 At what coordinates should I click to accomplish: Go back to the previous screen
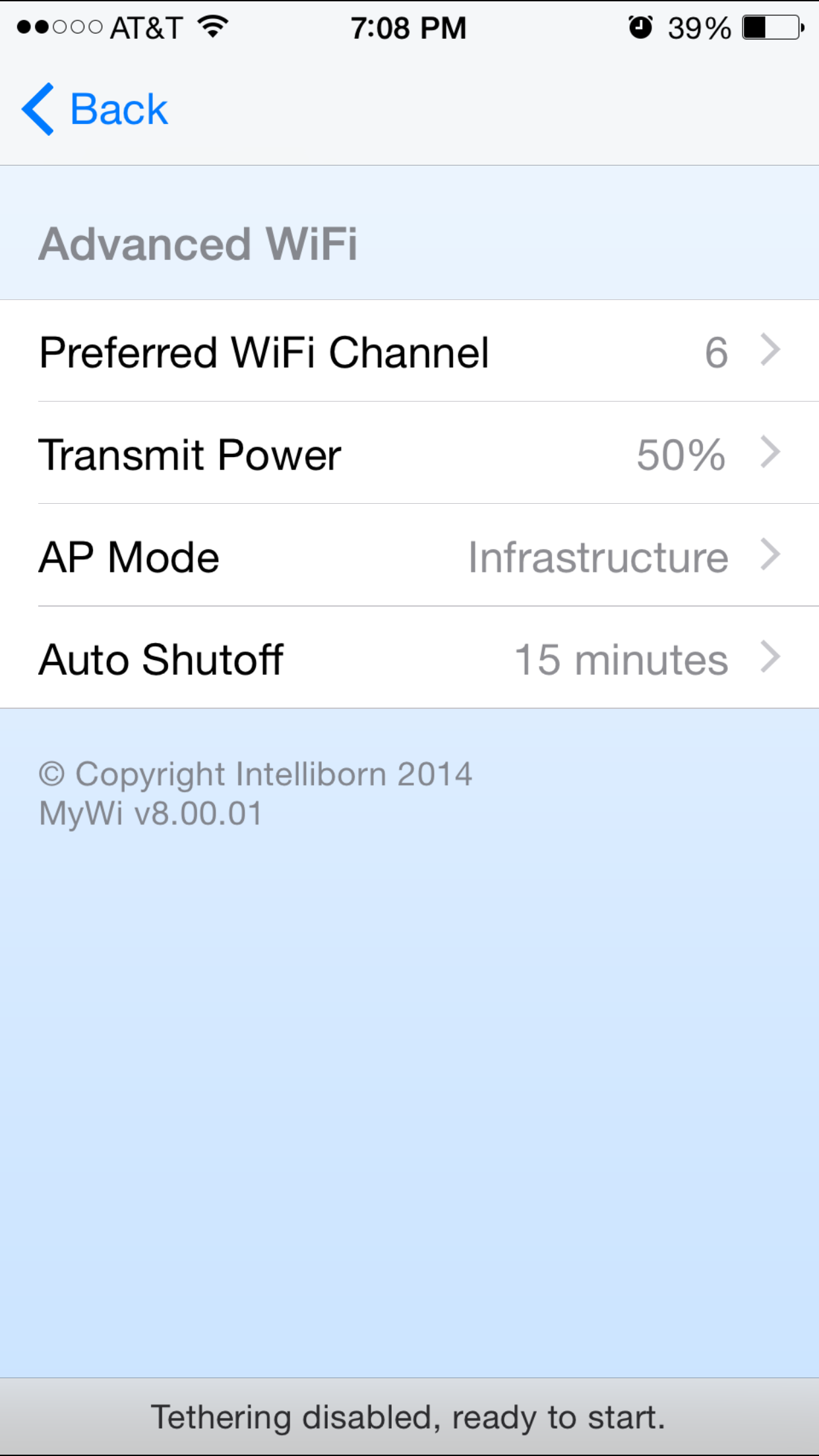[95, 109]
